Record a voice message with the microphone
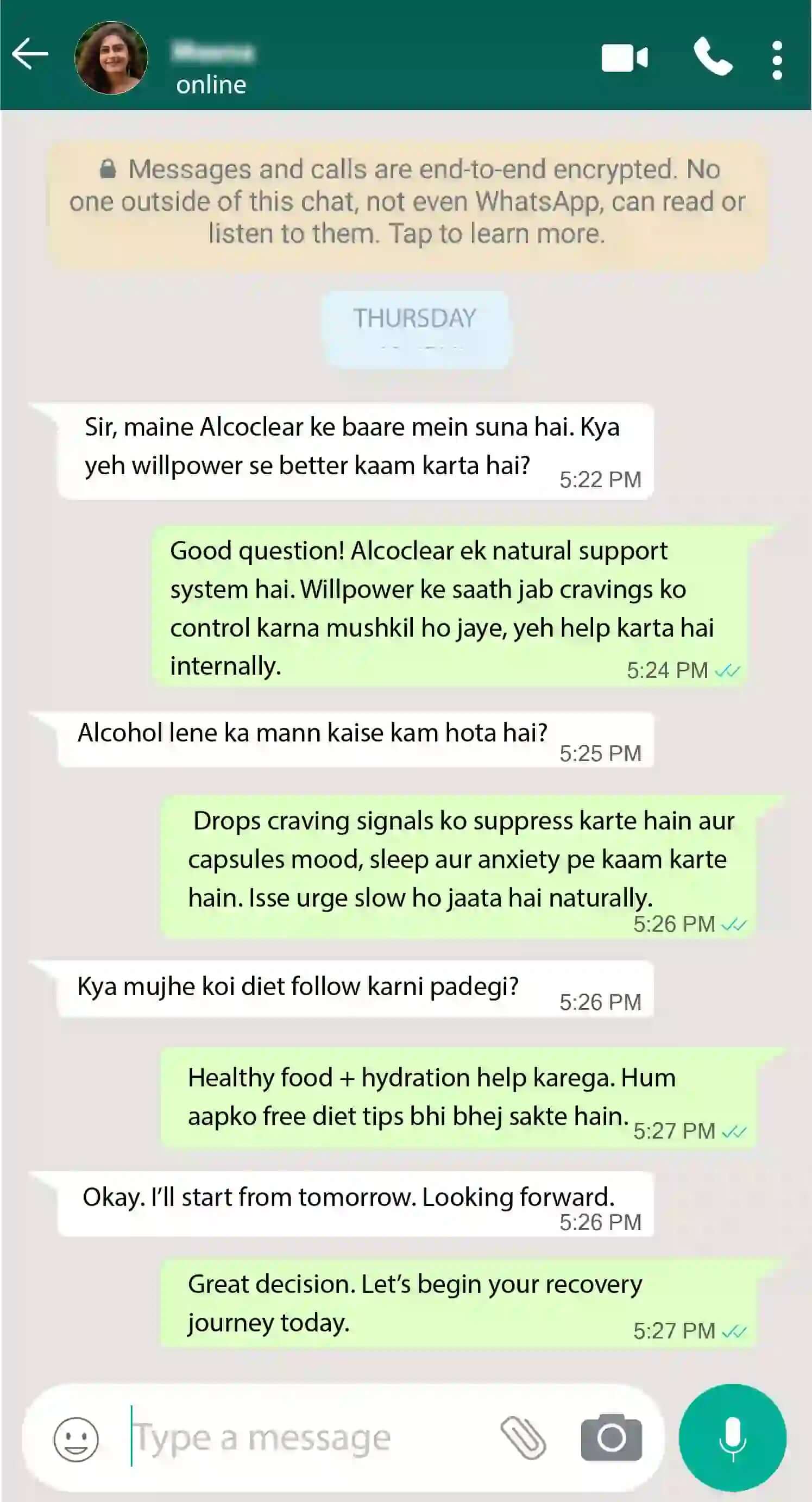The height and width of the screenshot is (1502, 812). pos(732,1438)
